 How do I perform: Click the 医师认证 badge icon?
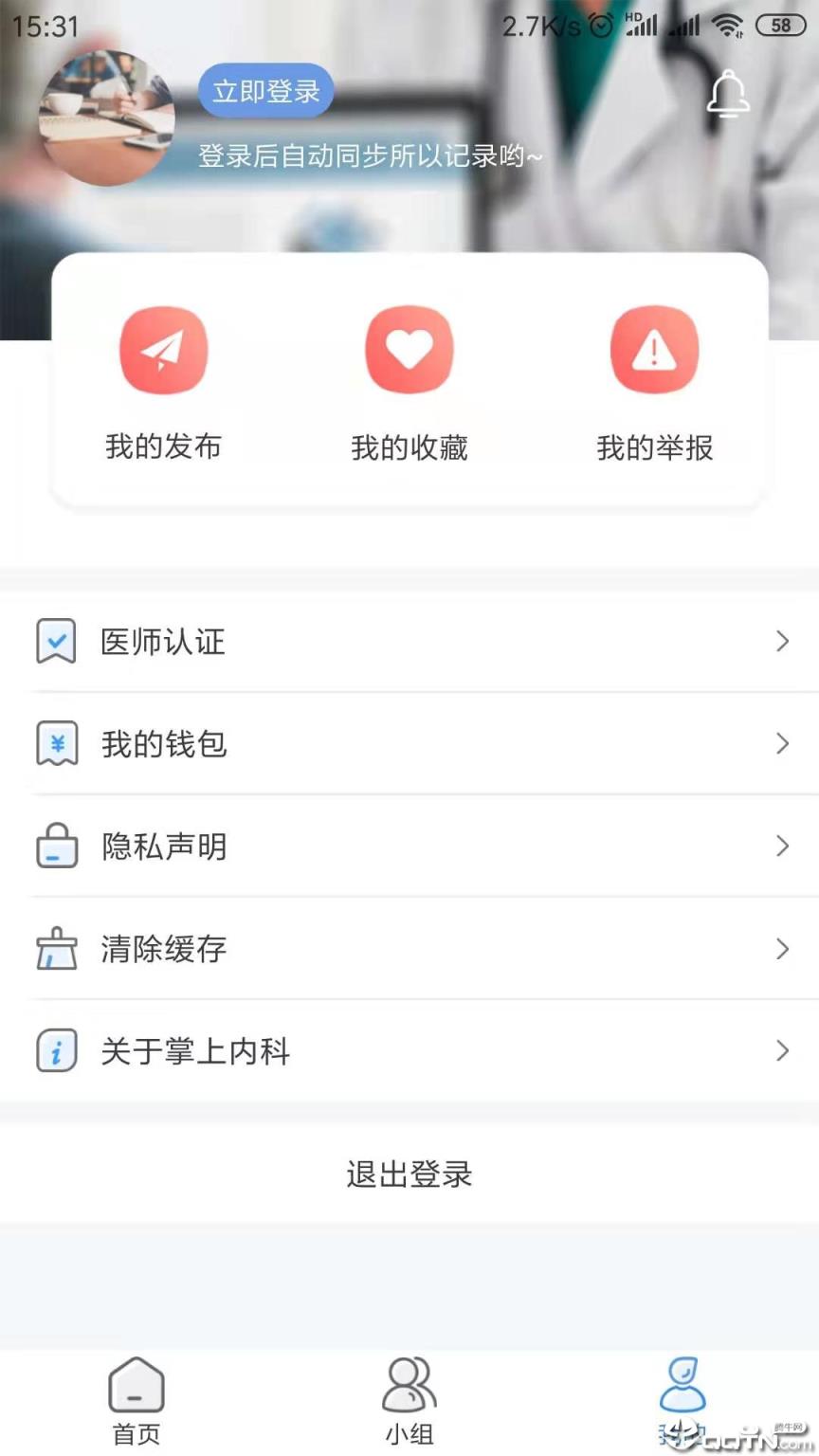(x=56, y=642)
